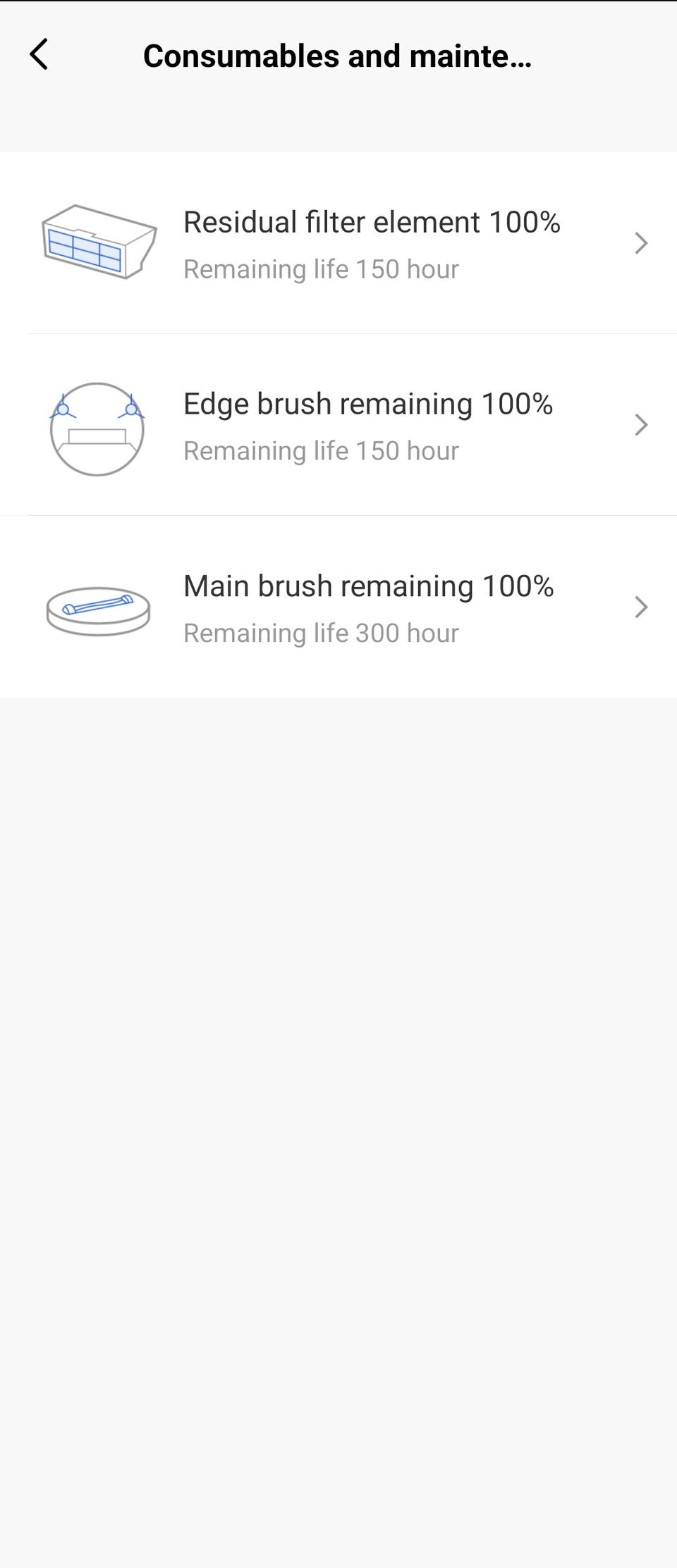Open Residual filter element details
This screenshot has width=677, height=1568.
338,243
